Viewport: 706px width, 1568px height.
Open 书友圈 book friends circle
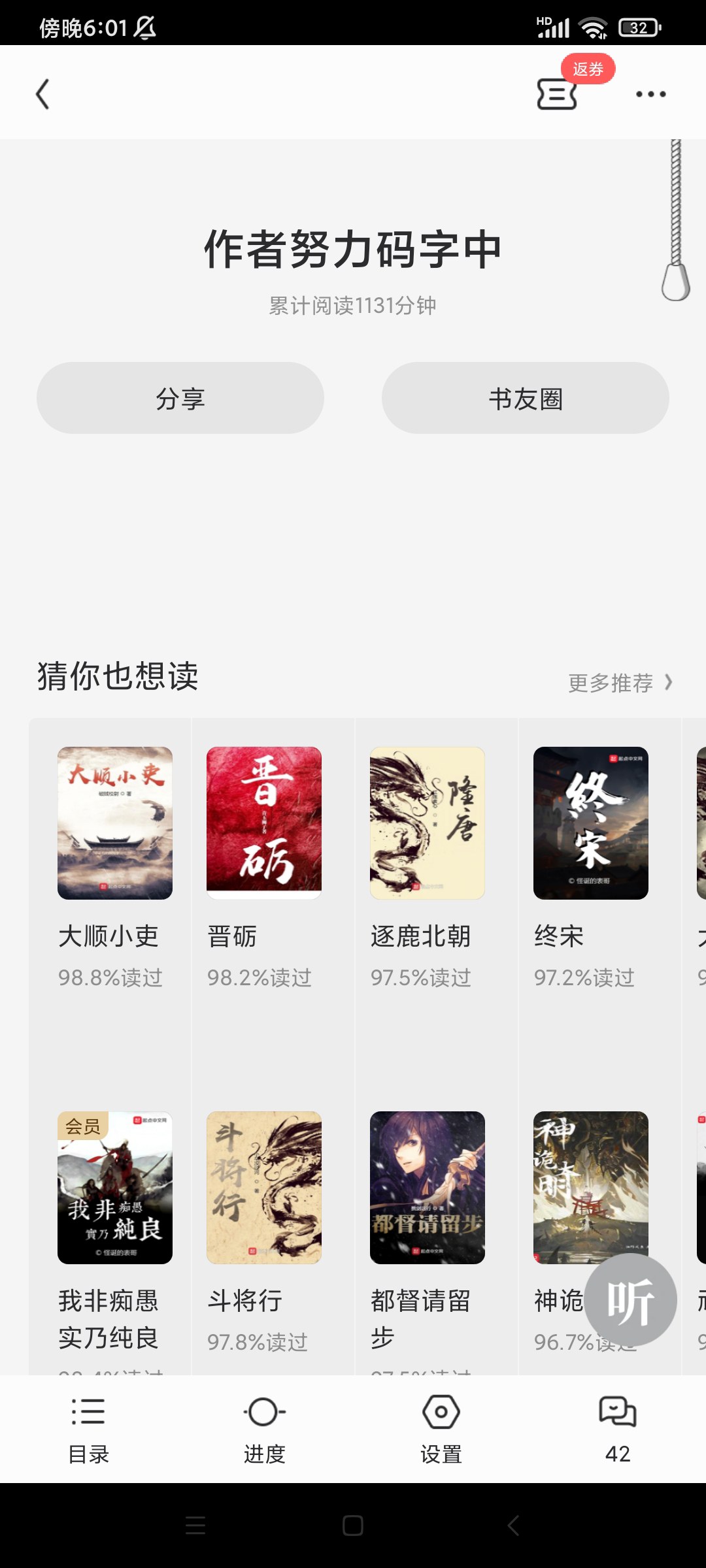[525, 398]
